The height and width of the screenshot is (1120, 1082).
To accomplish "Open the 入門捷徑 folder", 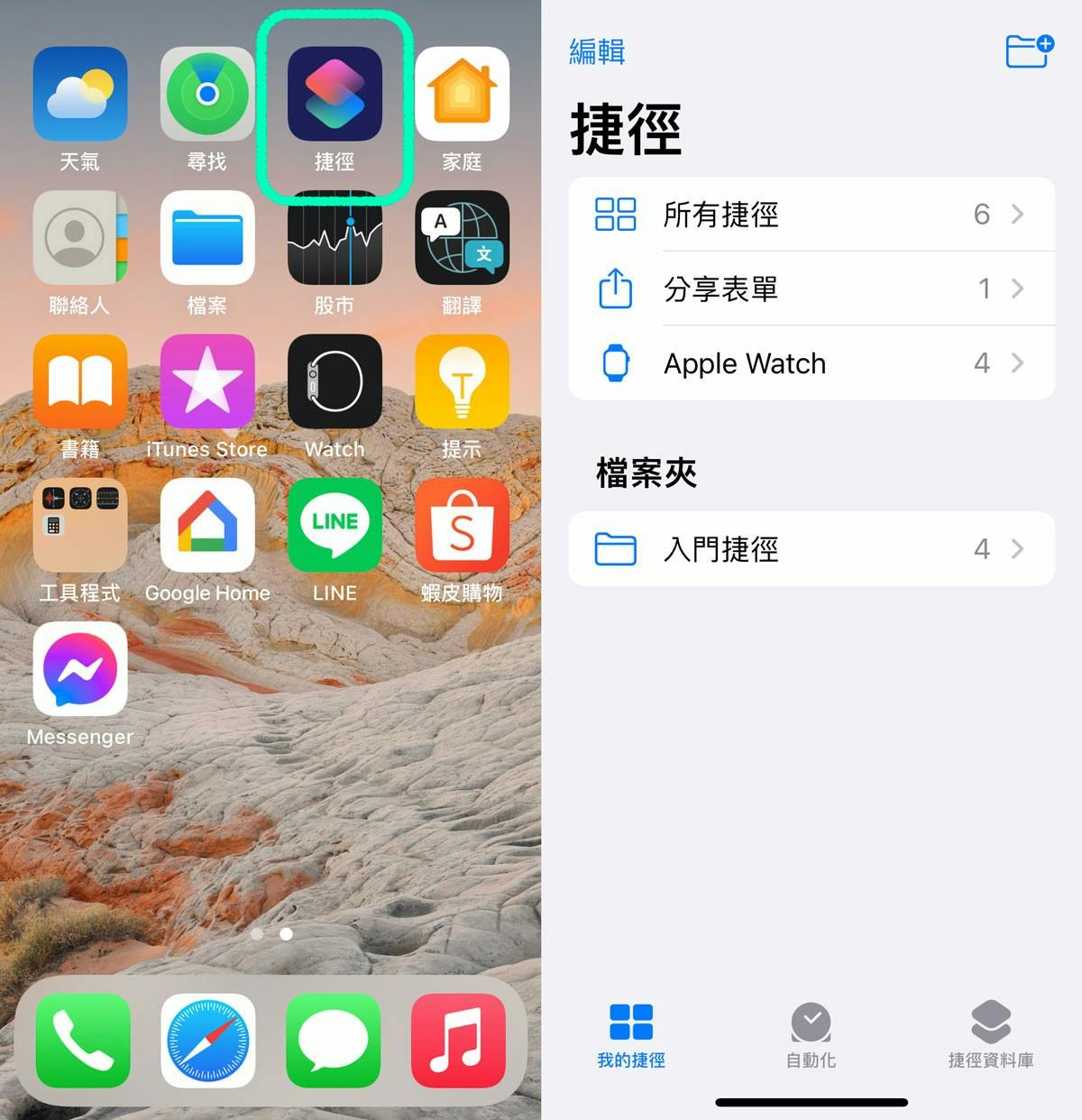I will [x=811, y=549].
